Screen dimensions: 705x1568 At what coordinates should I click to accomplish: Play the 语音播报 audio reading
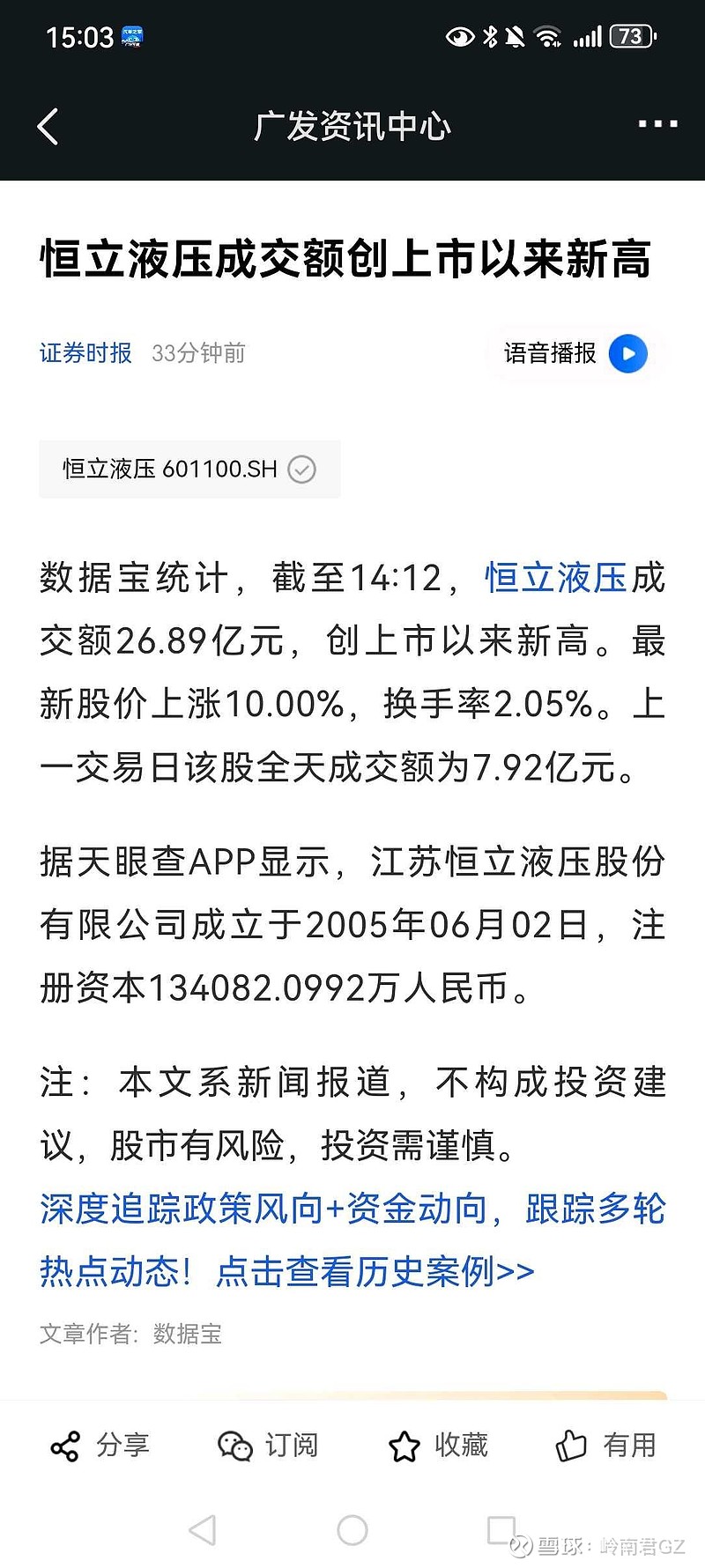(627, 354)
